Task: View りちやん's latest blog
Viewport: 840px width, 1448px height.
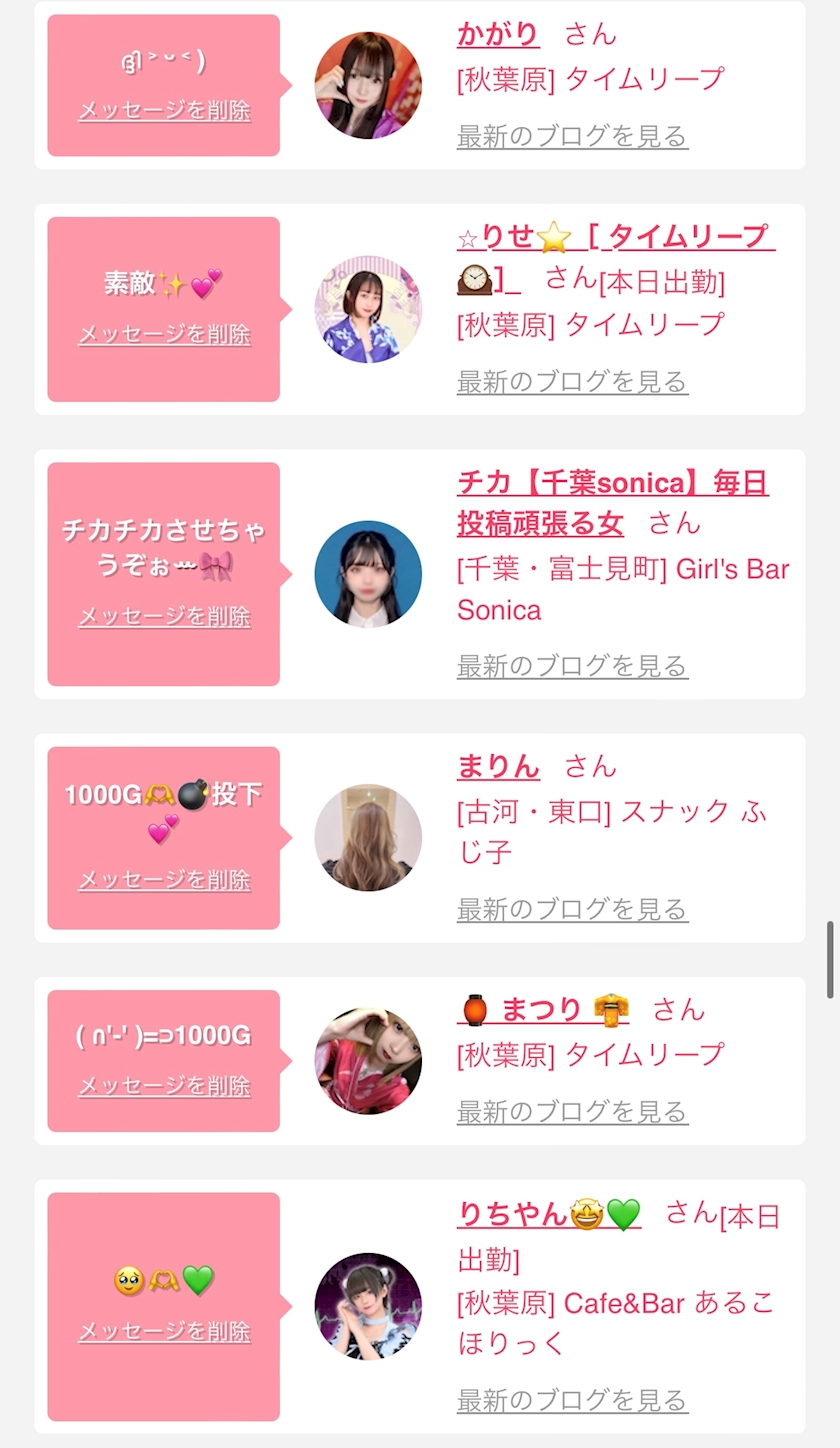Action: point(572,1400)
